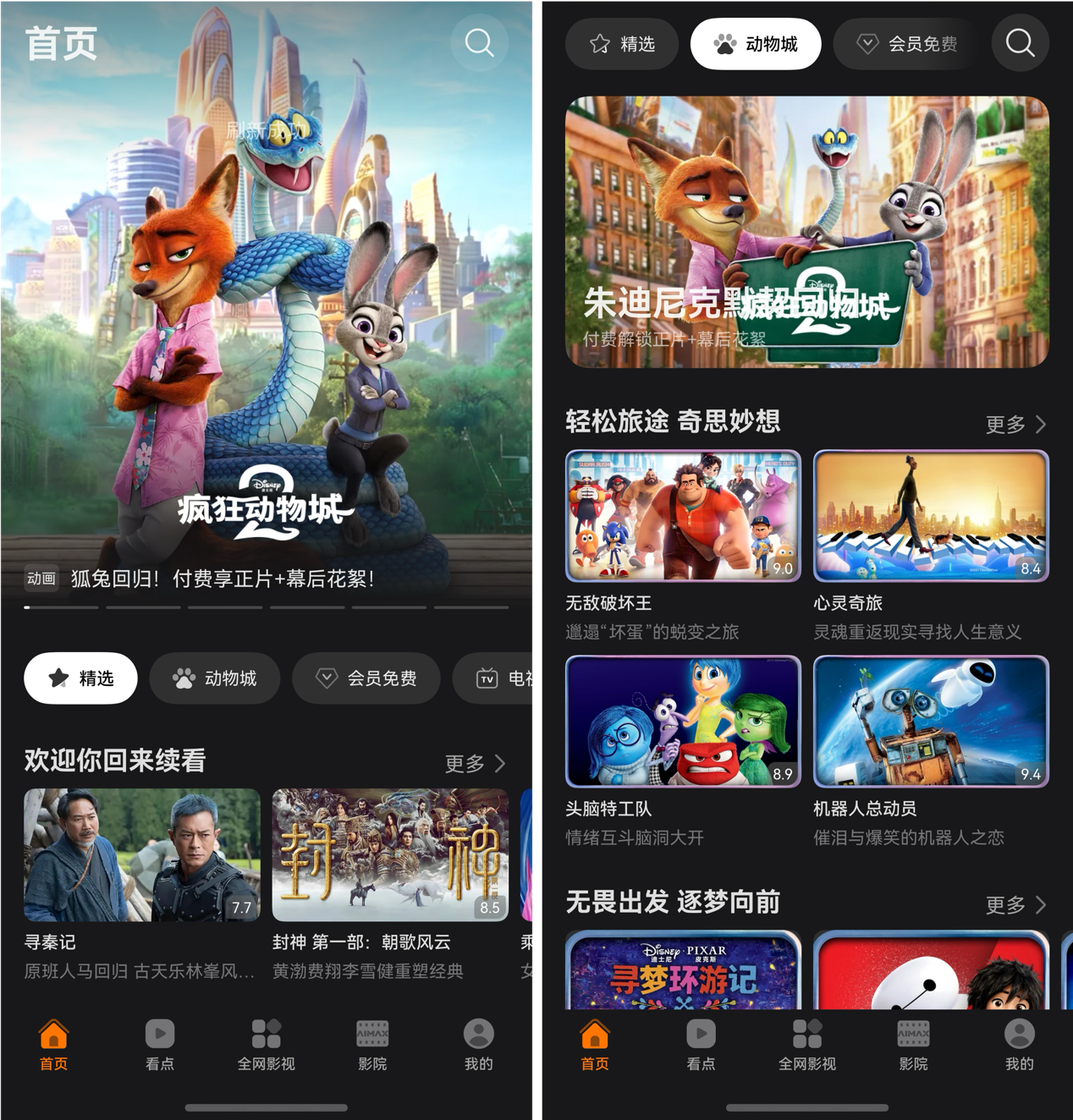The height and width of the screenshot is (1120, 1073).
Task: Click the 首页 home icon in bottom navigation
Action: (53, 1034)
